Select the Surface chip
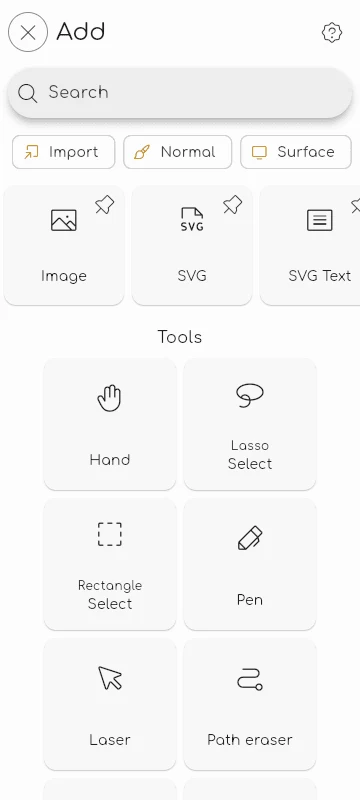 [x=296, y=152]
